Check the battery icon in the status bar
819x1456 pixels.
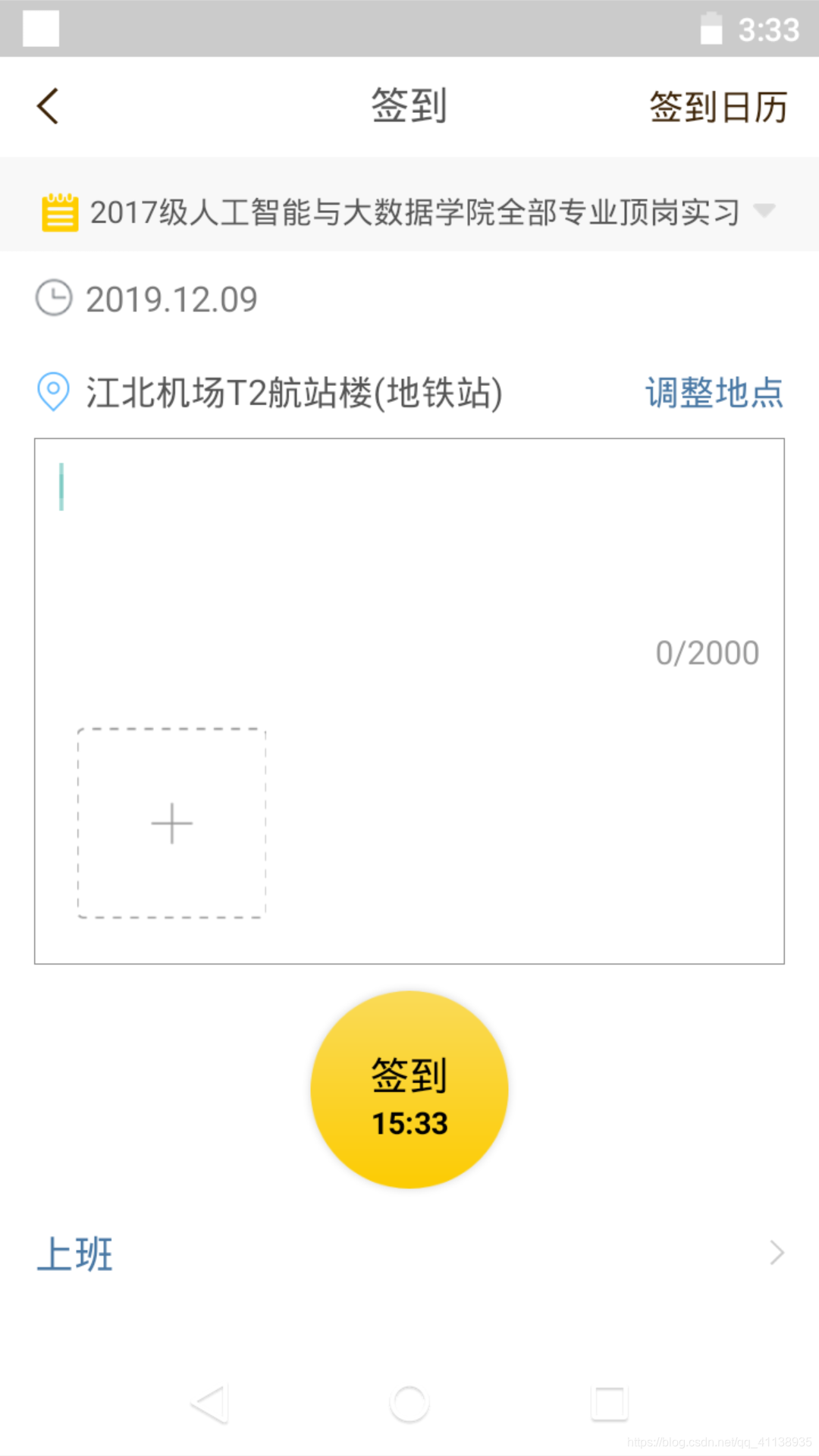pos(711,29)
